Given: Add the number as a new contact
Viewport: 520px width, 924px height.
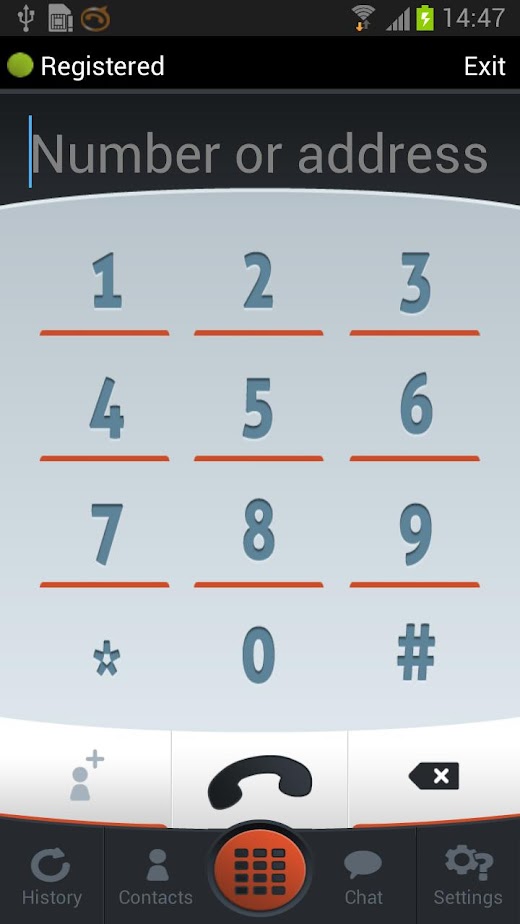Looking at the screenshot, I should [x=86, y=777].
